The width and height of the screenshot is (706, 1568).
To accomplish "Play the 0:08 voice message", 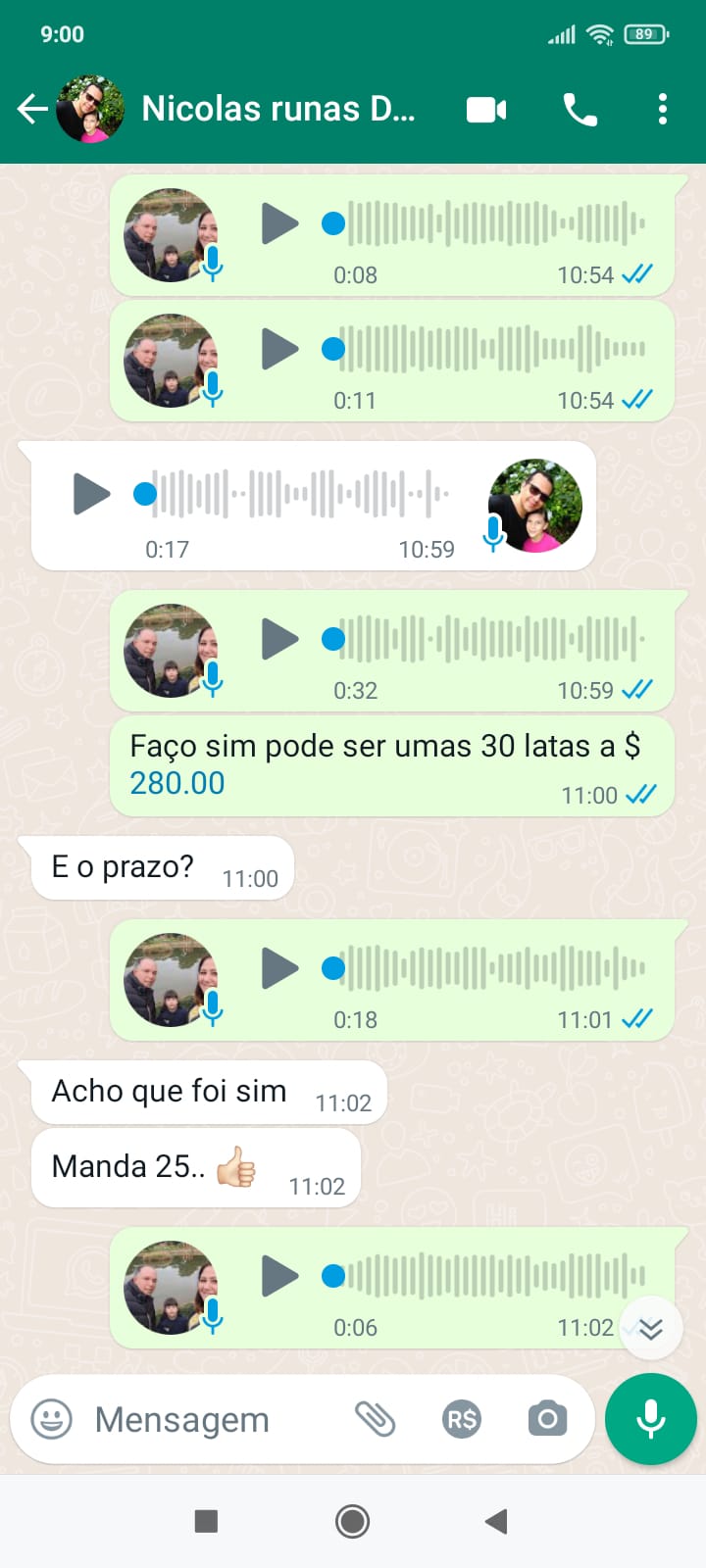I will click(279, 223).
